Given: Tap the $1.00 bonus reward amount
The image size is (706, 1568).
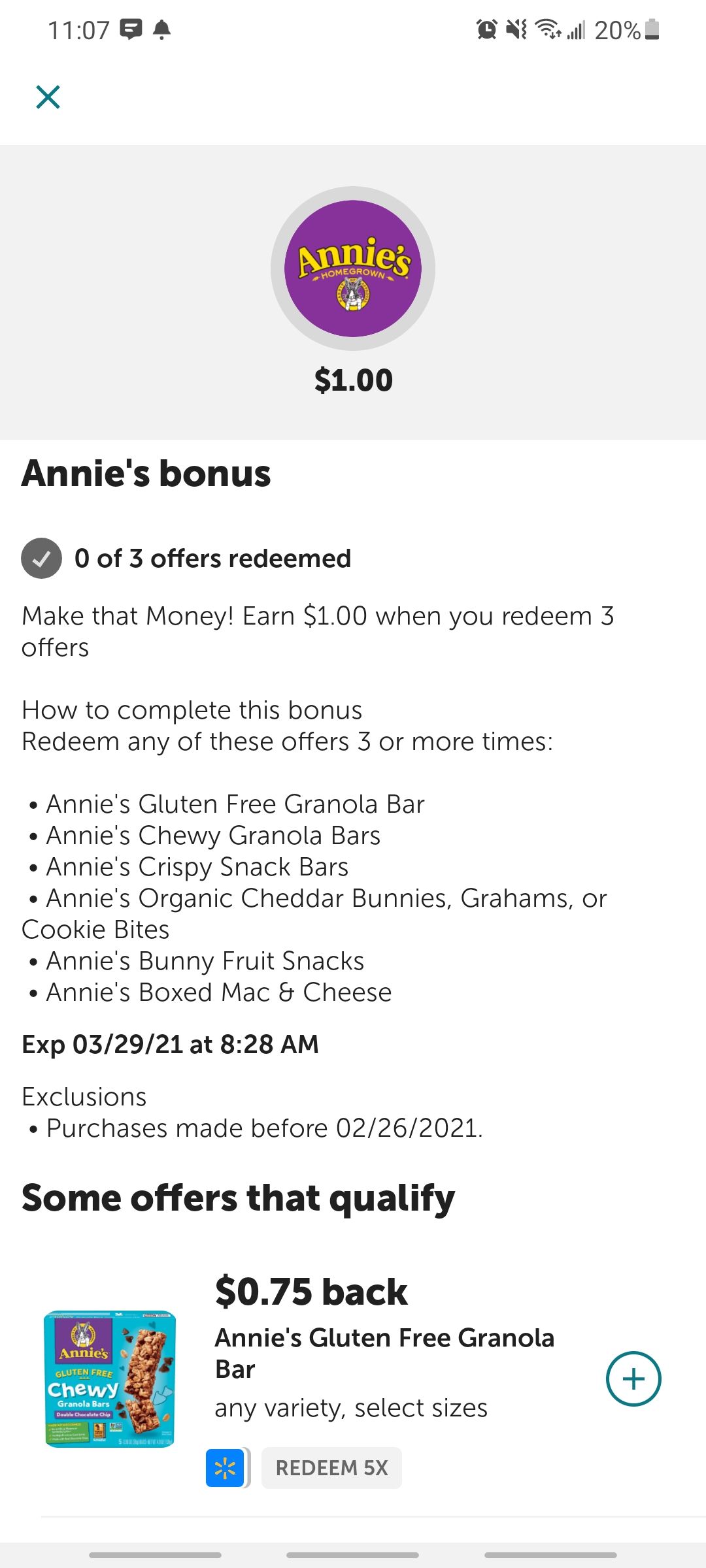Looking at the screenshot, I should pos(353,380).
